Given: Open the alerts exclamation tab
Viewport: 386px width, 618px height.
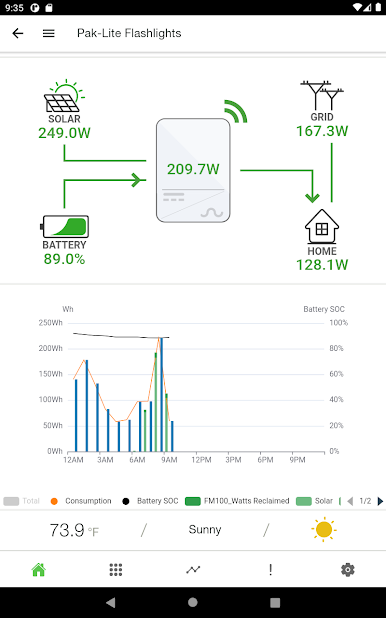Looking at the screenshot, I should [270, 570].
